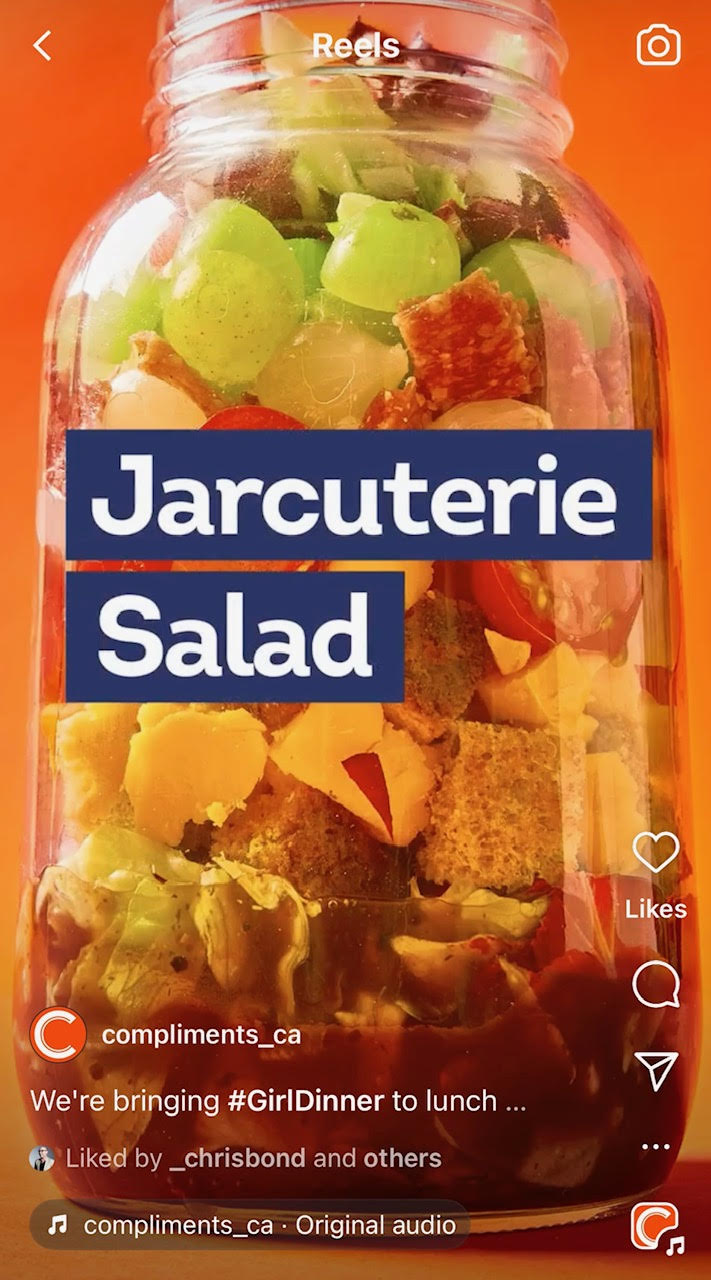Image resolution: width=711 pixels, height=1280 pixels.
Task: Open the comments on this reel
Action: click(x=656, y=986)
